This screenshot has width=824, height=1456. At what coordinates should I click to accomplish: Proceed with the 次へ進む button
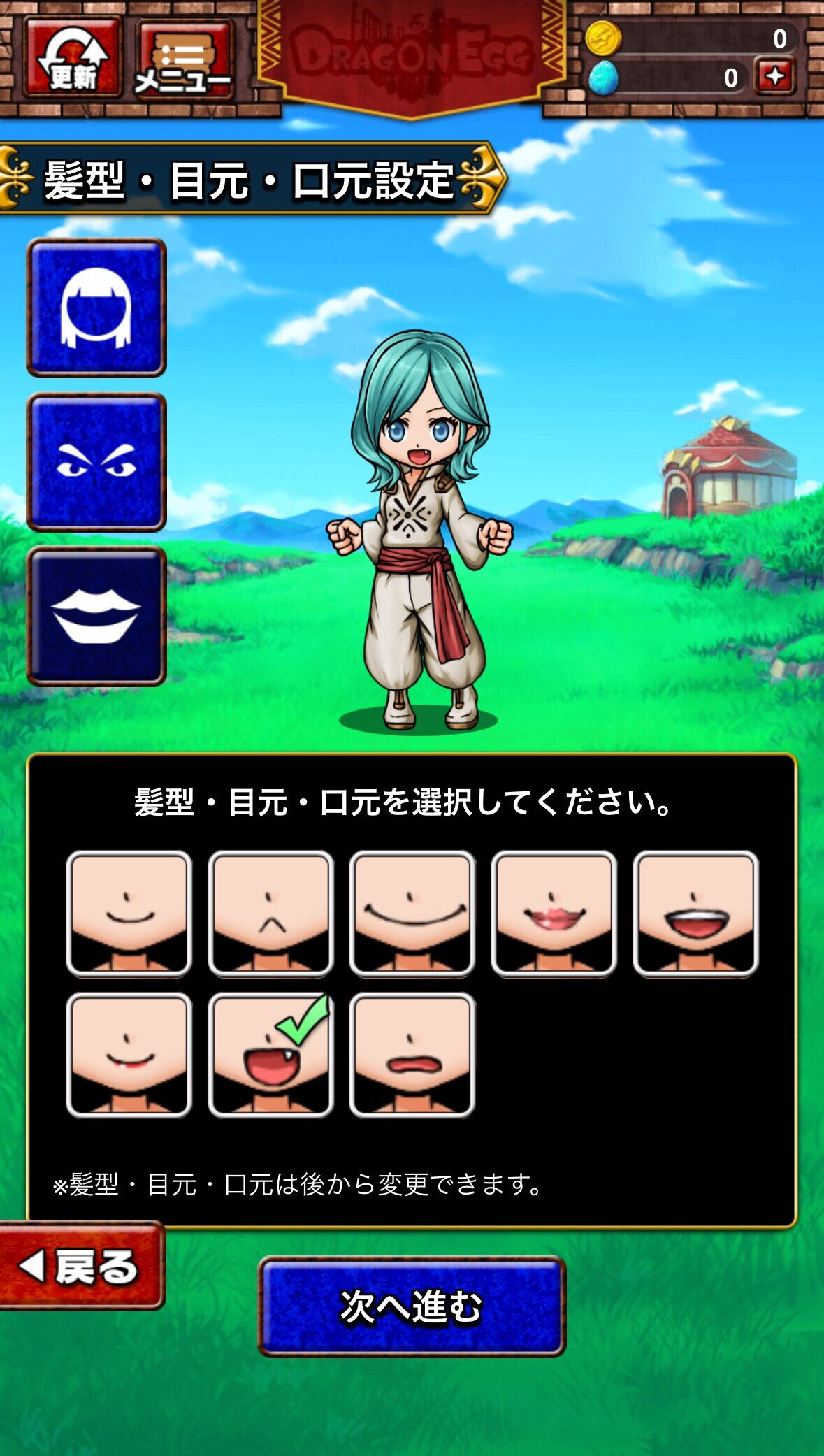pos(412,1306)
